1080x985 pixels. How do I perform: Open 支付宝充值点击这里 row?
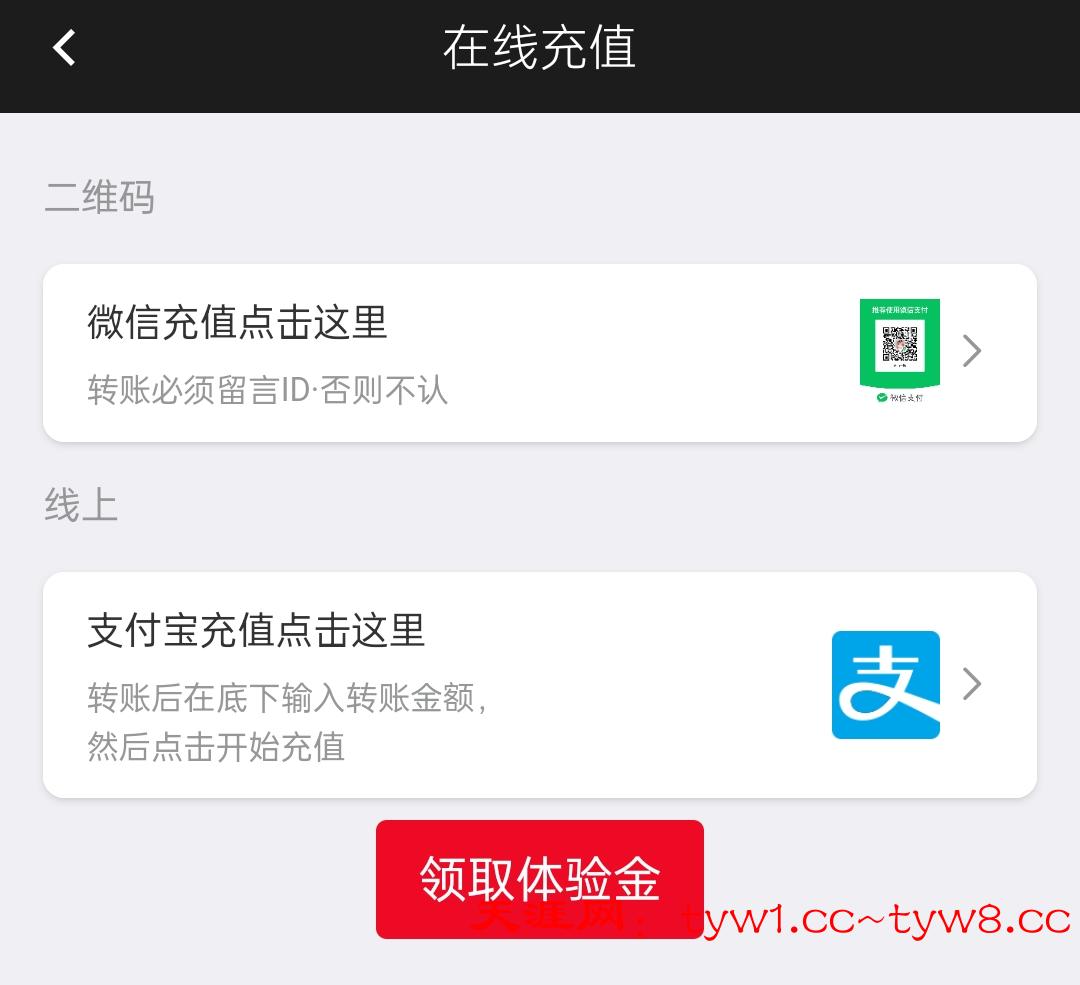(x=540, y=684)
